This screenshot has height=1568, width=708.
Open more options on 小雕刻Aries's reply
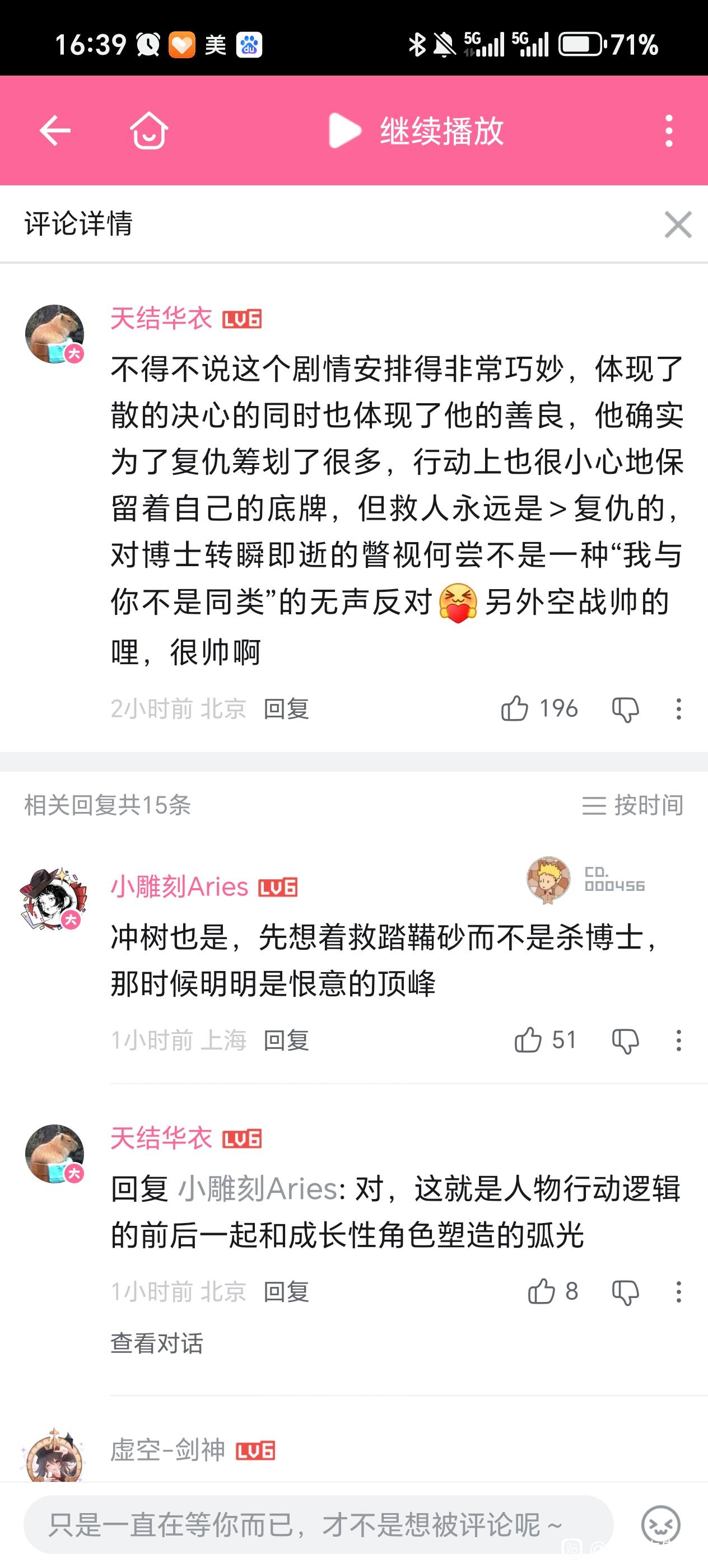tap(678, 1041)
